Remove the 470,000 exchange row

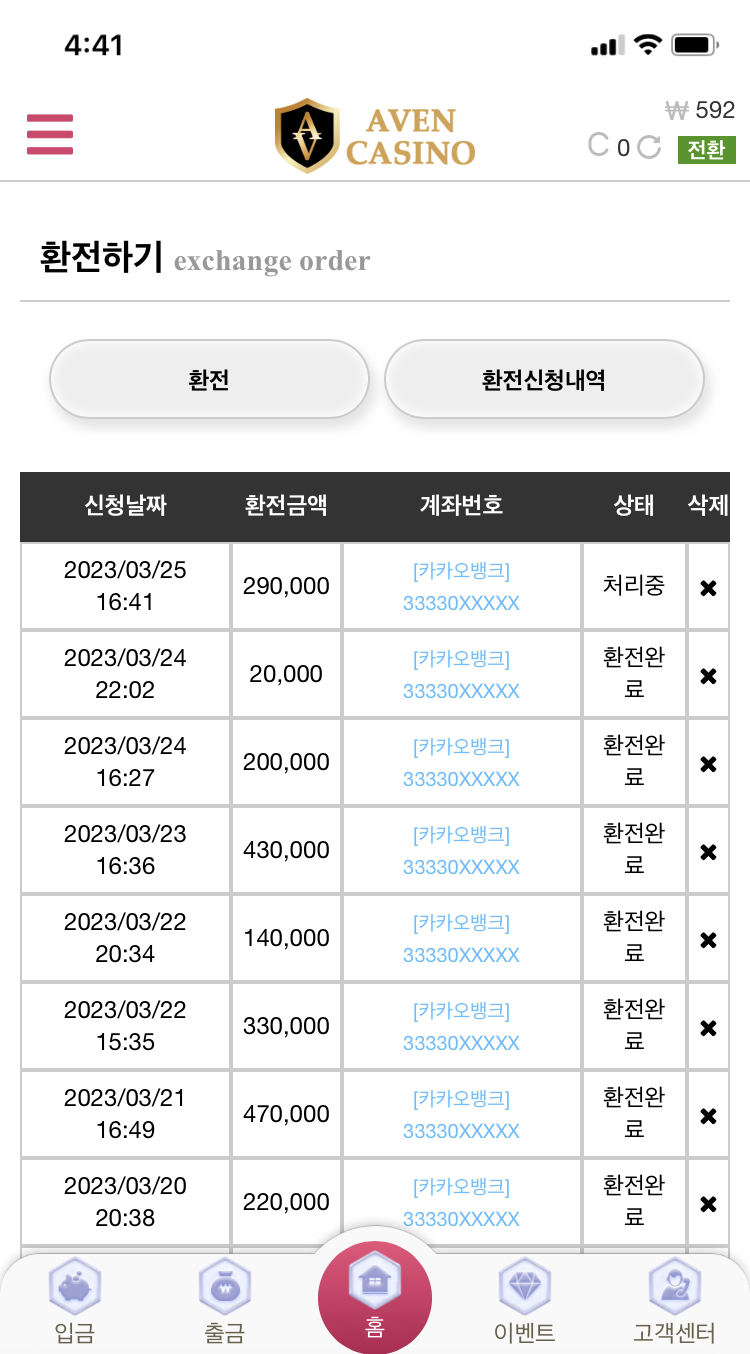[708, 1116]
